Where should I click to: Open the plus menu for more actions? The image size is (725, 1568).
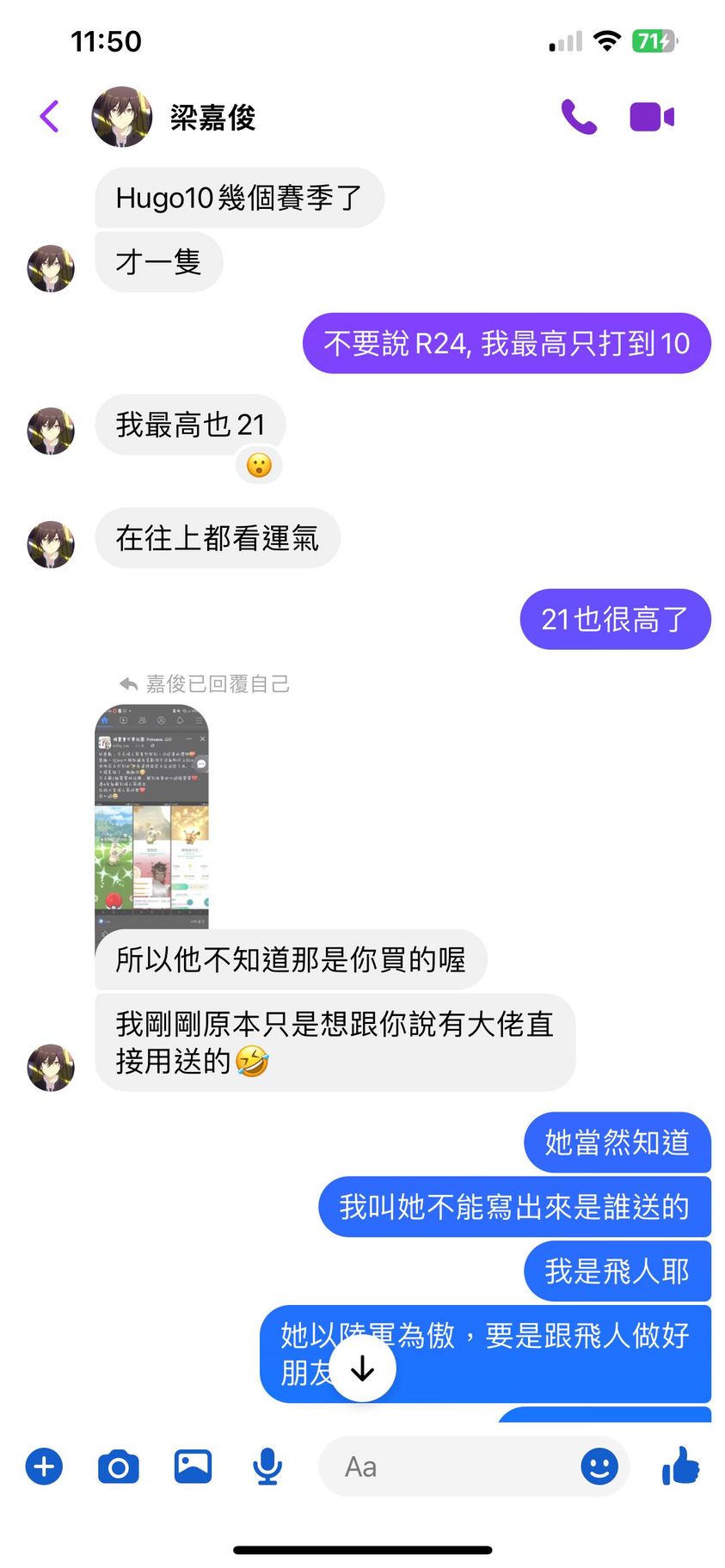click(x=45, y=1467)
